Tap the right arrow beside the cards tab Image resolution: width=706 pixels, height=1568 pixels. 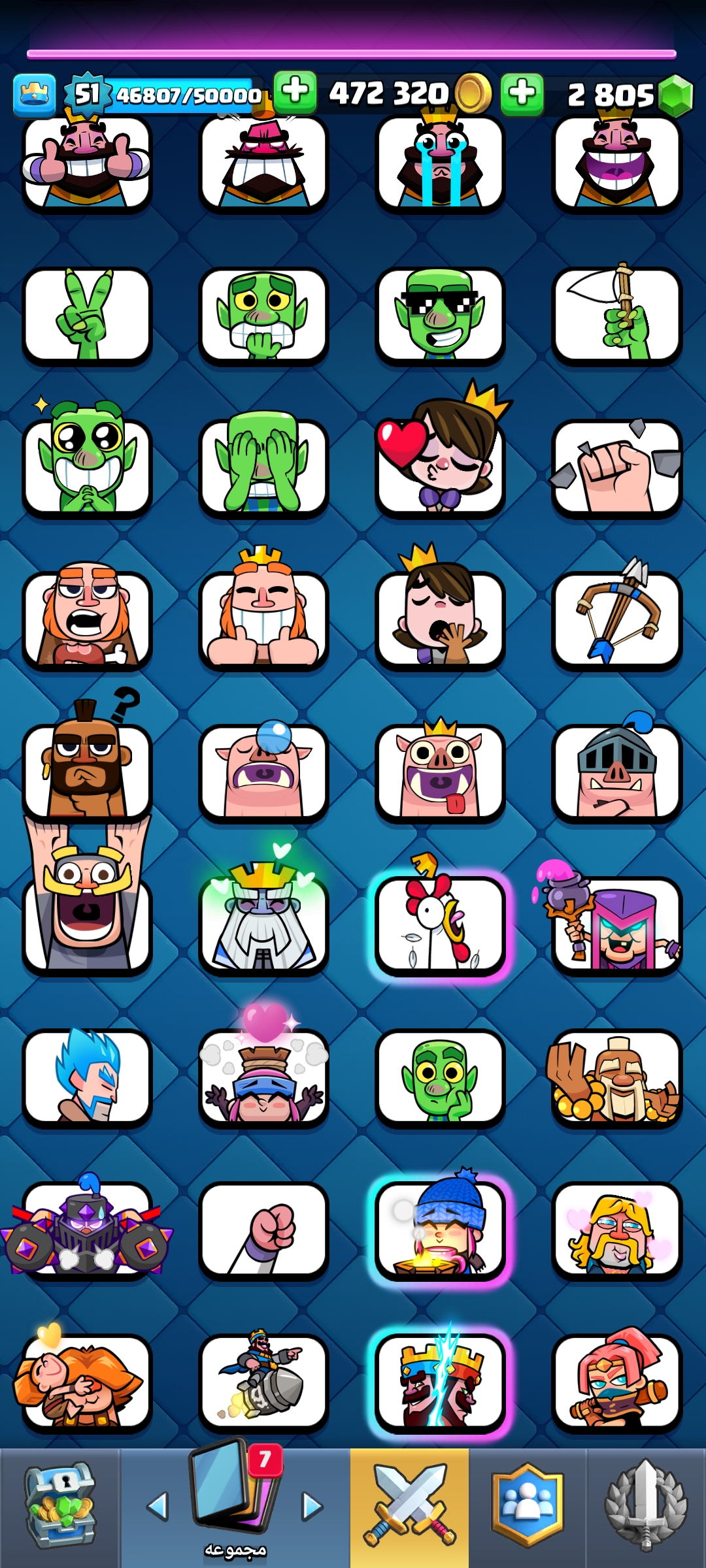312,1506
